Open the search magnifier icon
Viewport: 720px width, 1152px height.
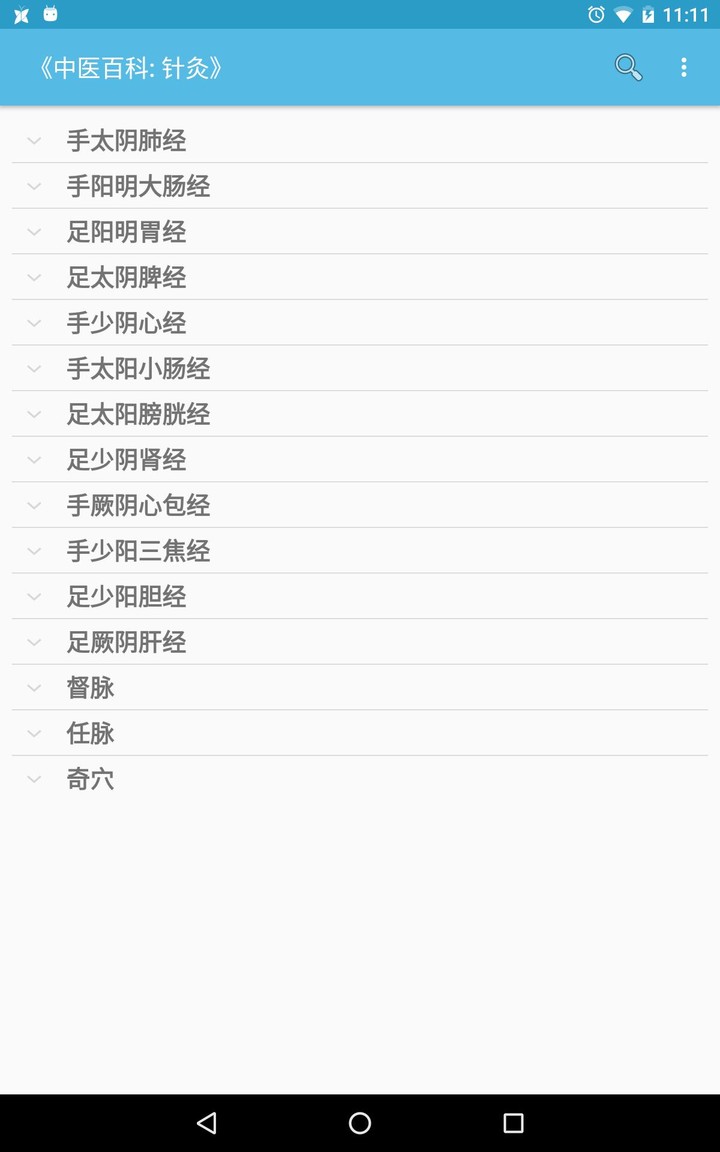(x=628, y=67)
